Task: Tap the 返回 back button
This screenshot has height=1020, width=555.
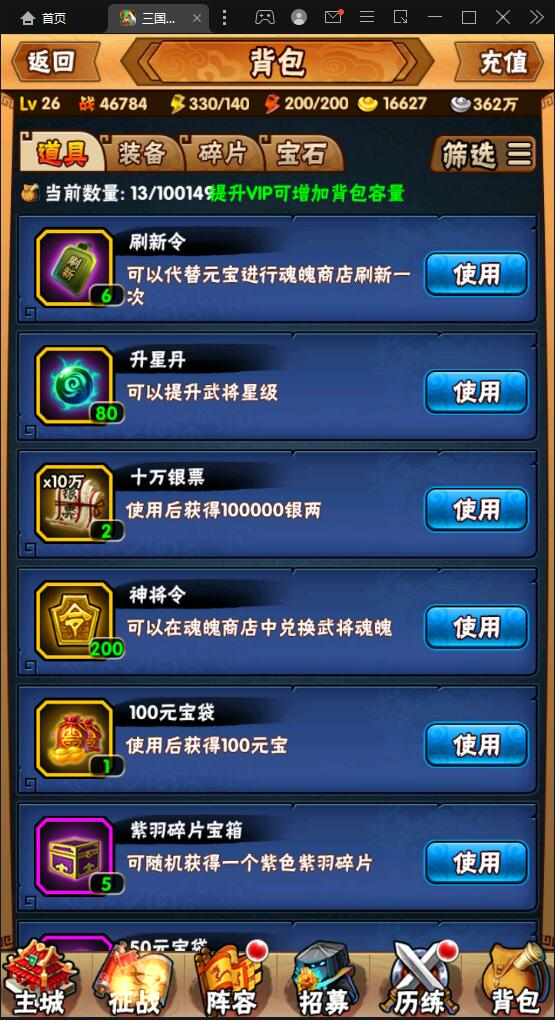Action: pos(55,62)
